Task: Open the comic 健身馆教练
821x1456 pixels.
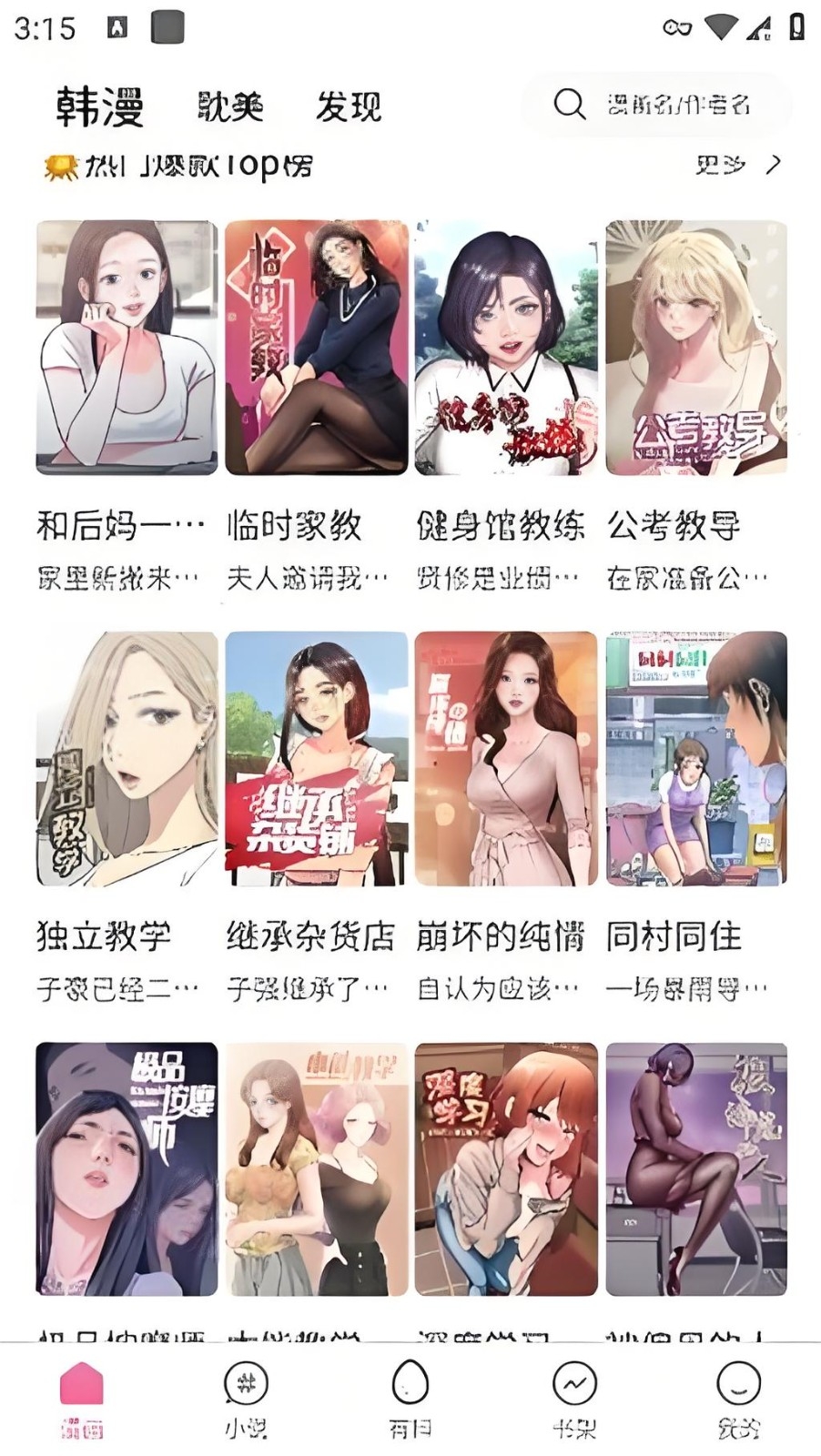Action: pos(505,348)
